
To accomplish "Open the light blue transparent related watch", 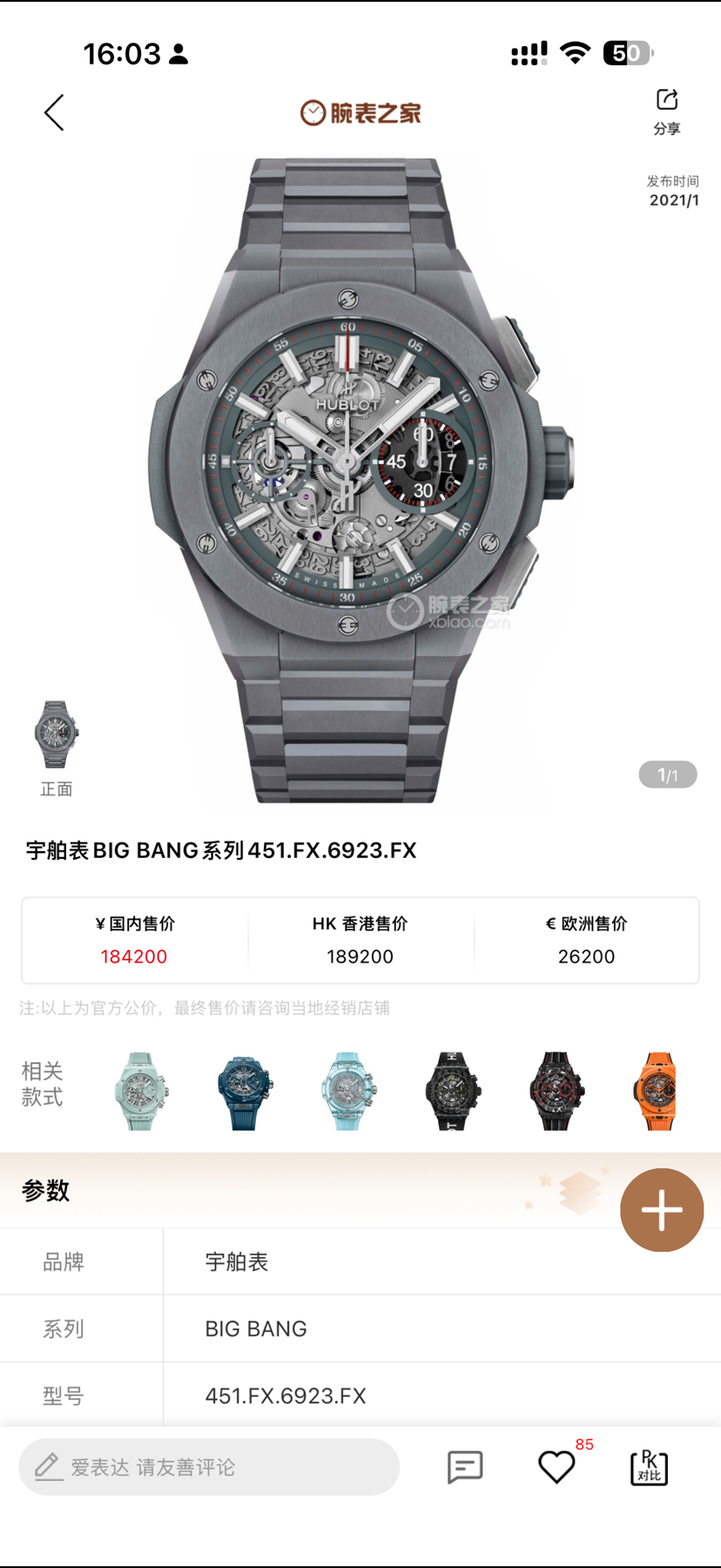I will (x=347, y=1091).
